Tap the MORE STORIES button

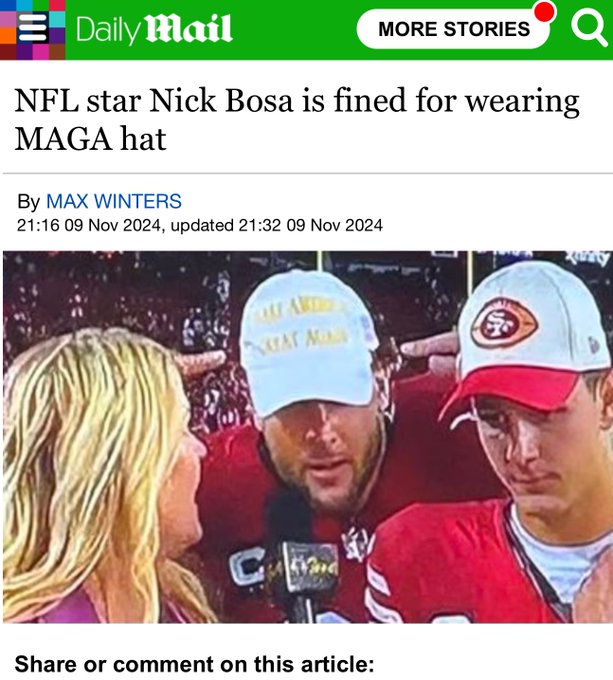point(453,29)
